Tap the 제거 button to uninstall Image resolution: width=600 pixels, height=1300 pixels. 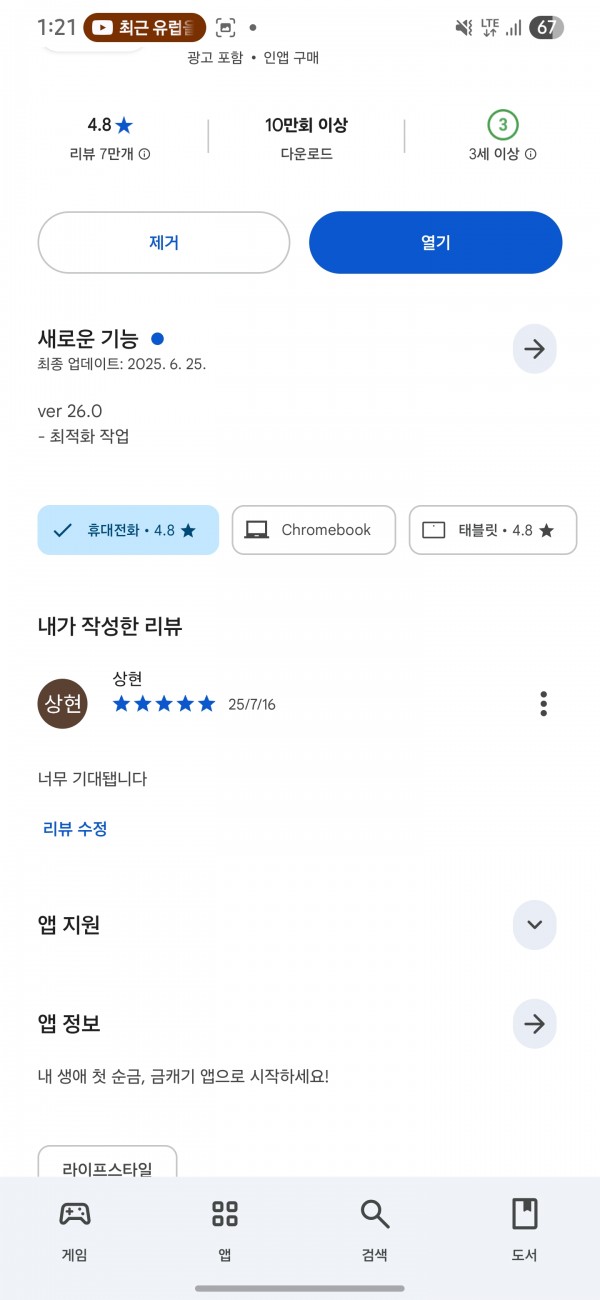164,242
